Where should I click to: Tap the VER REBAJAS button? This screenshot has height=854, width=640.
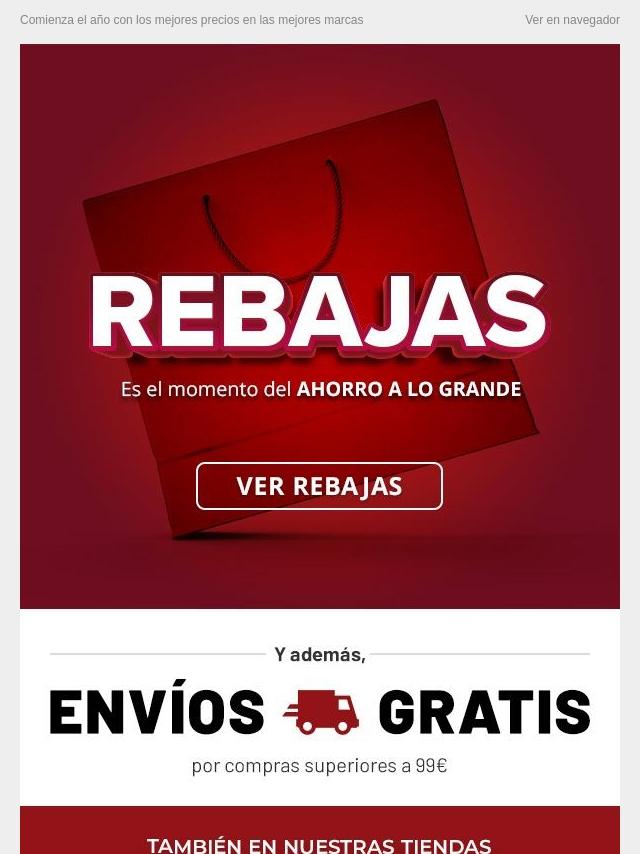click(x=319, y=486)
